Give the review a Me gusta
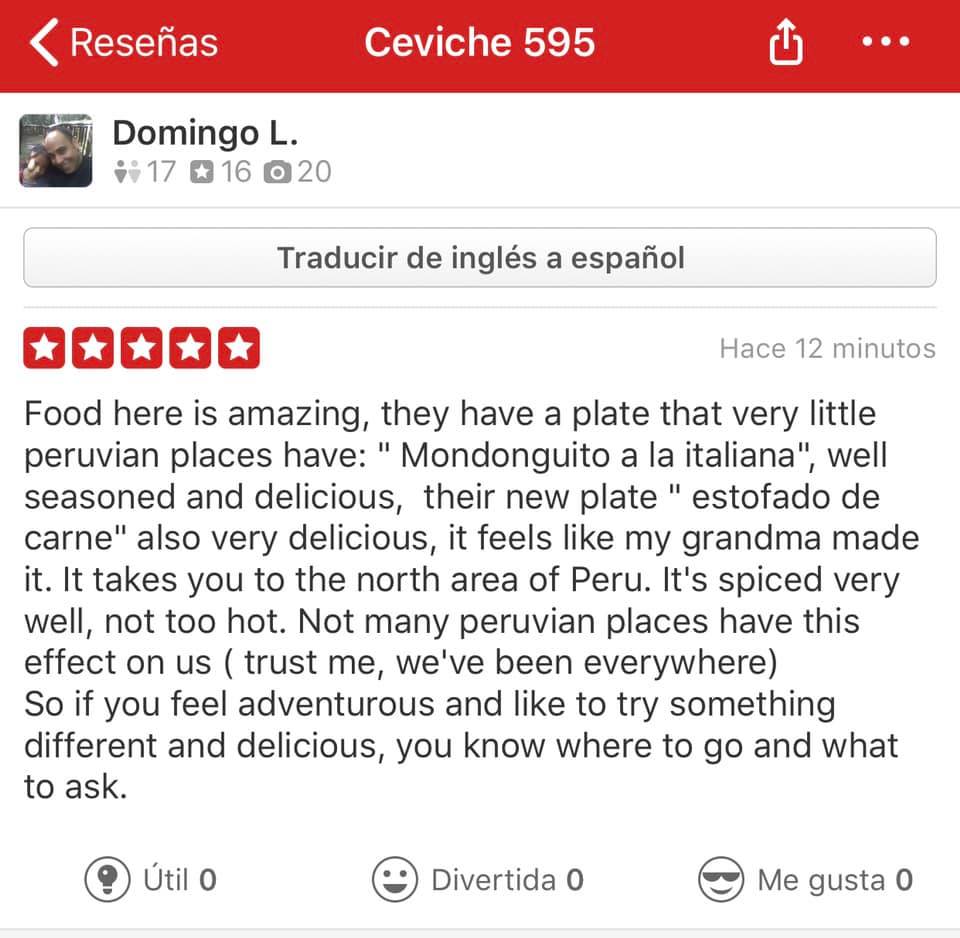 pyautogui.click(x=805, y=880)
